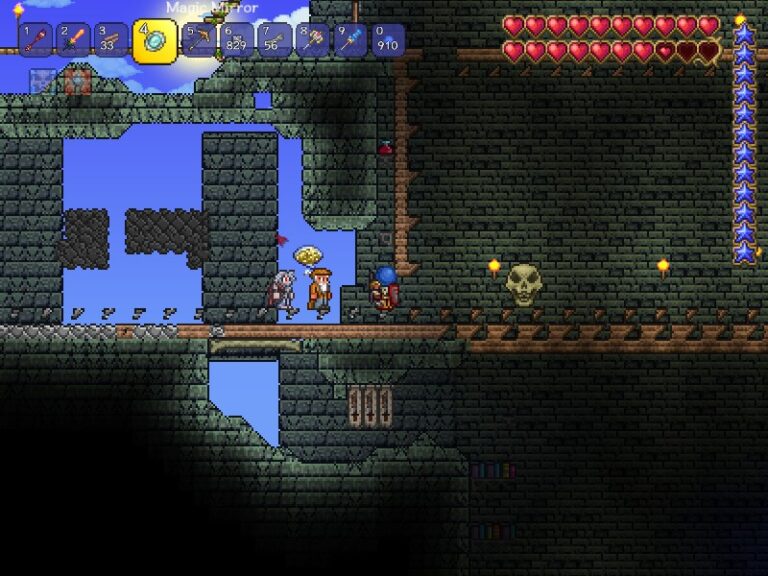The height and width of the screenshot is (576, 768).
Task: Select the hammer in hotbar slot 8
Action: click(312, 40)
